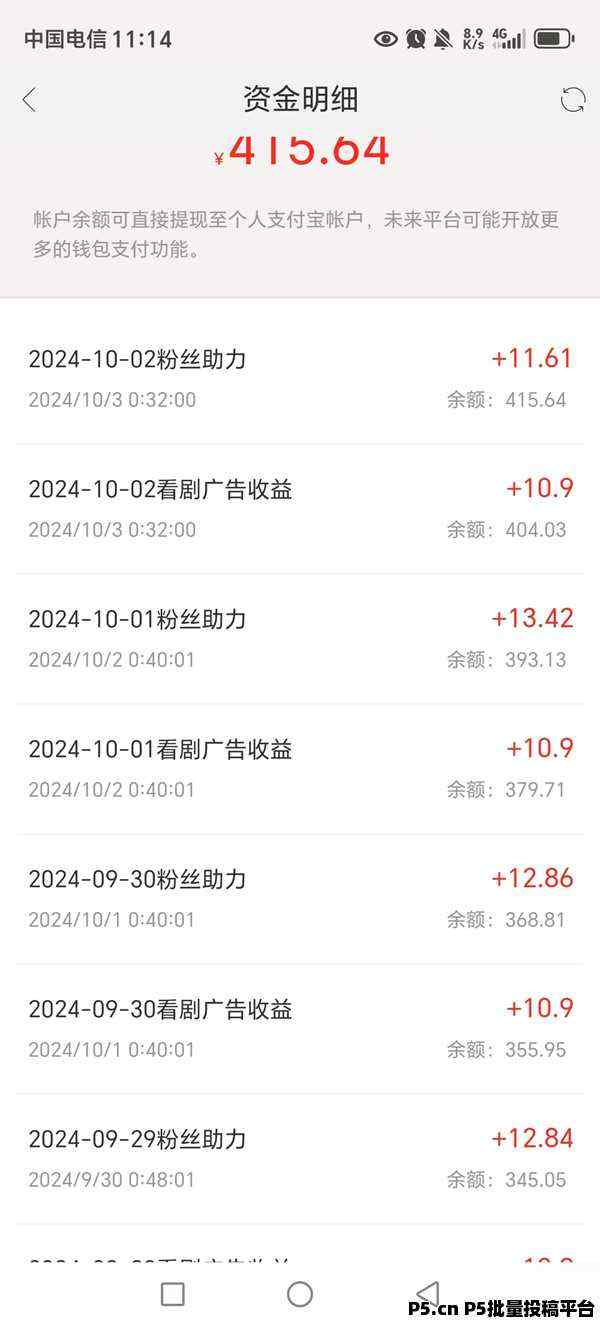Tap the system home button
600x1326 pixels.
pyautogui.click(x=300, y=1294)
